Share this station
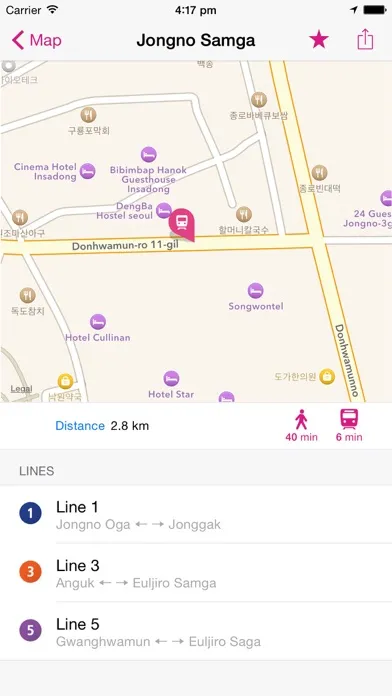Screen dimensions: 392x696 coord(365,39)
